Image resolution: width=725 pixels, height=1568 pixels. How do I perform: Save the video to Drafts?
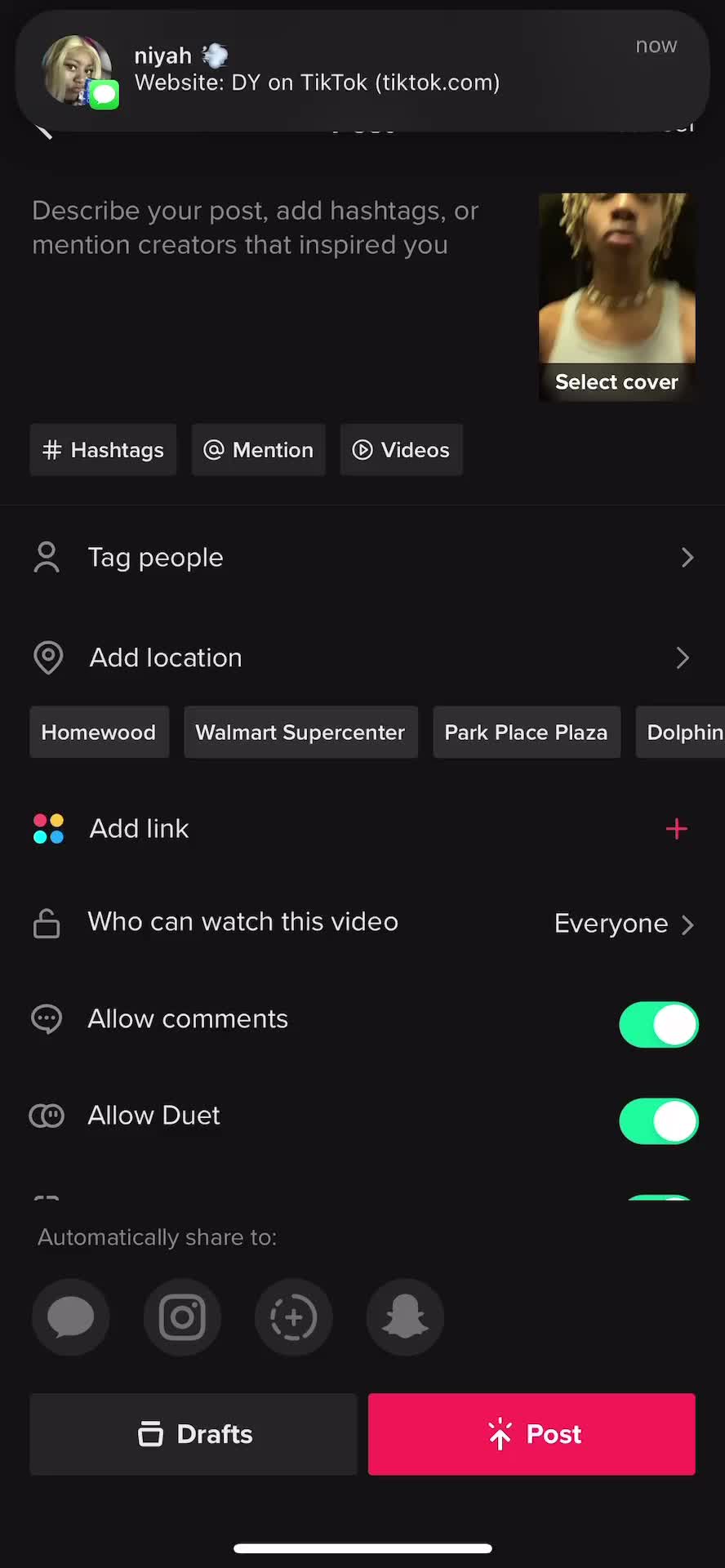pyautogui.click(x=193, y=1434)
